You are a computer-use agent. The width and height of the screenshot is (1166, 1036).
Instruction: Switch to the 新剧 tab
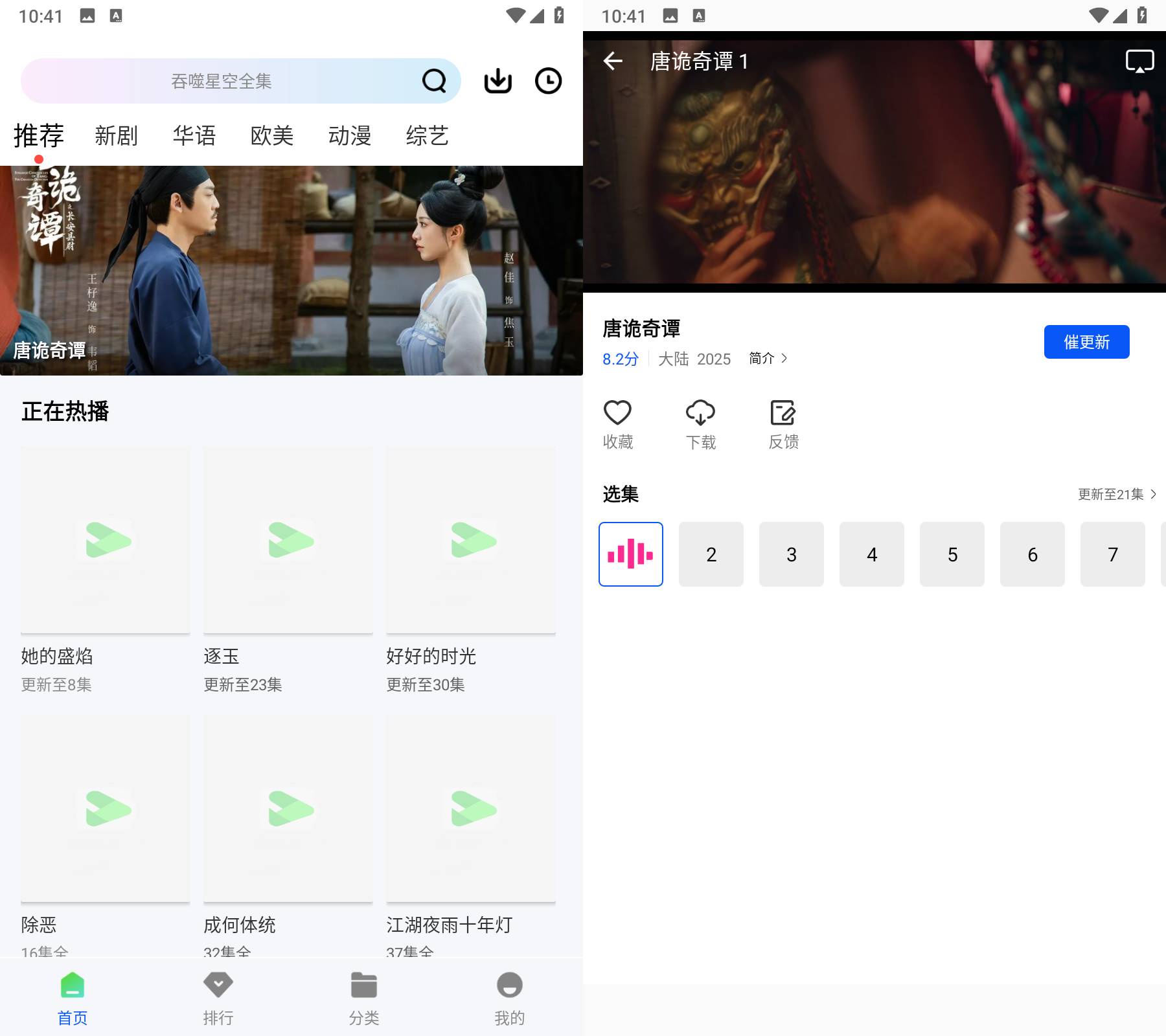(116, 136)
